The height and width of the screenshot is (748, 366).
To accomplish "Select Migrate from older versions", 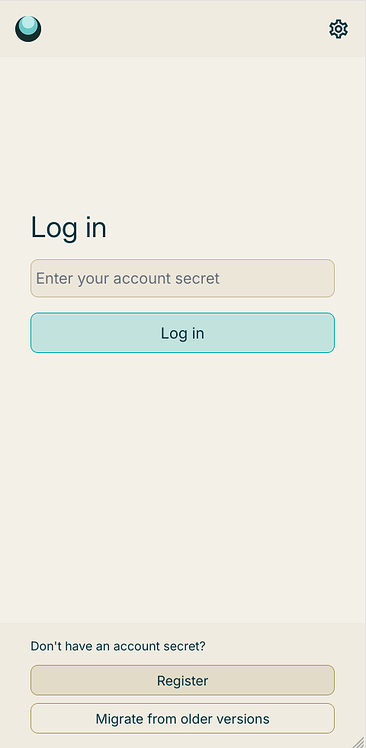I will [x=183, y=718].
